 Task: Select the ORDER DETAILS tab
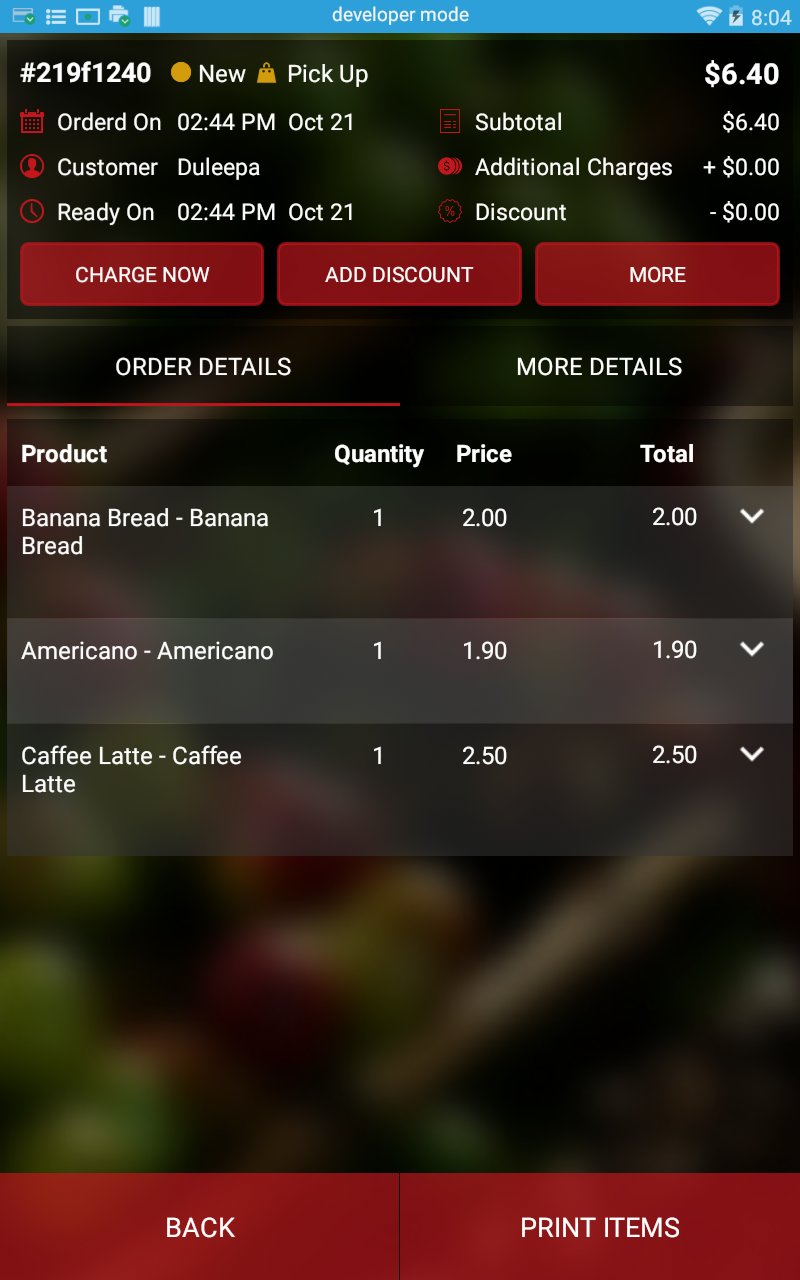coord(203,367)
